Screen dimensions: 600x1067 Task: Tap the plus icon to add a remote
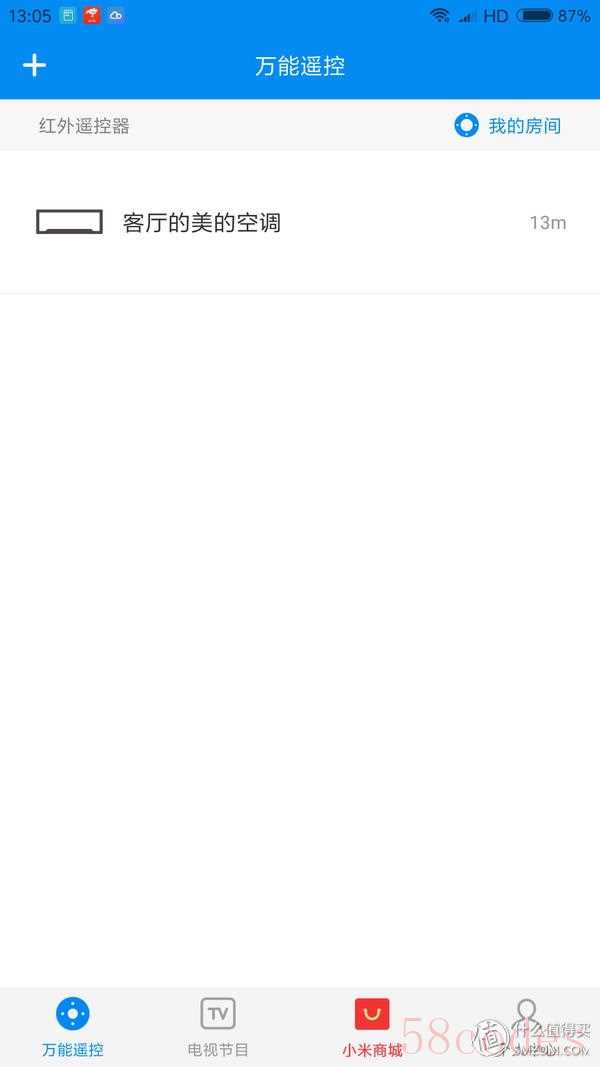pyautogui.click(x=35, y=66)
